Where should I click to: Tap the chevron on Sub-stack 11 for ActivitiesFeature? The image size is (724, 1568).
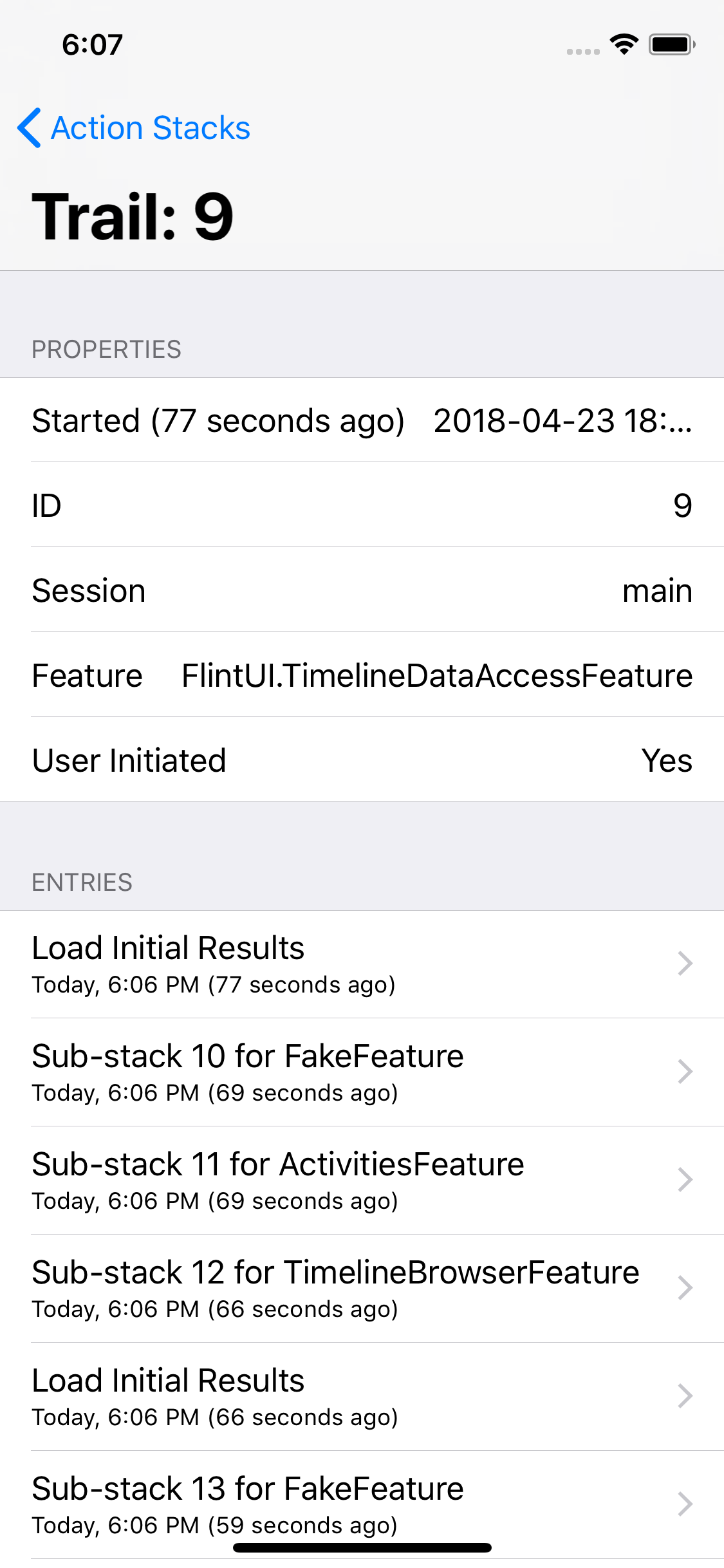pyautogui.click(x=684, y=1179)
